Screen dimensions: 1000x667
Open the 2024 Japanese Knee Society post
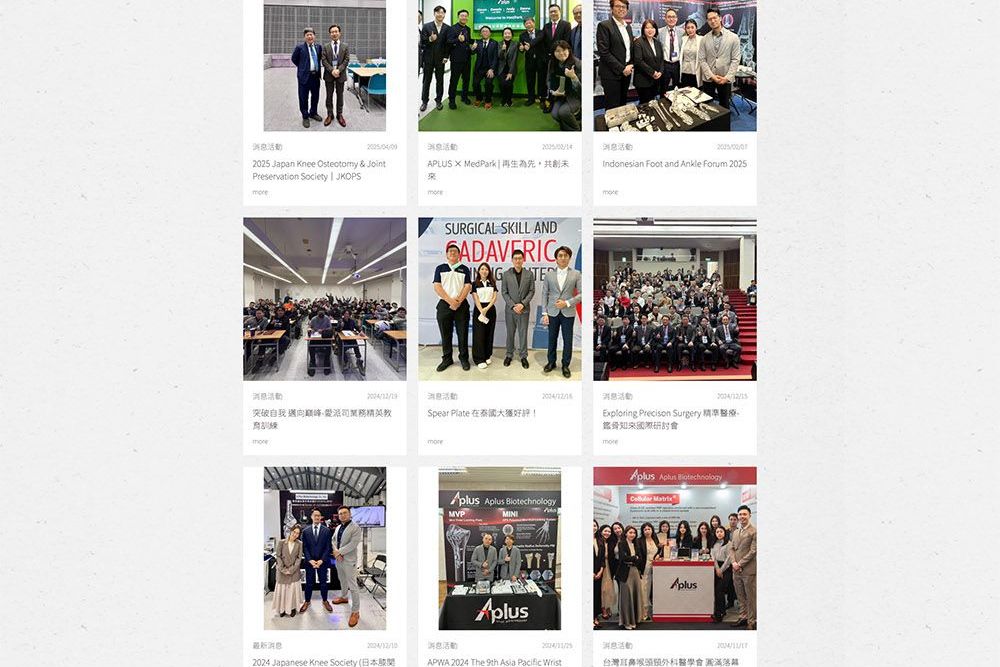(x=324, y=661)
